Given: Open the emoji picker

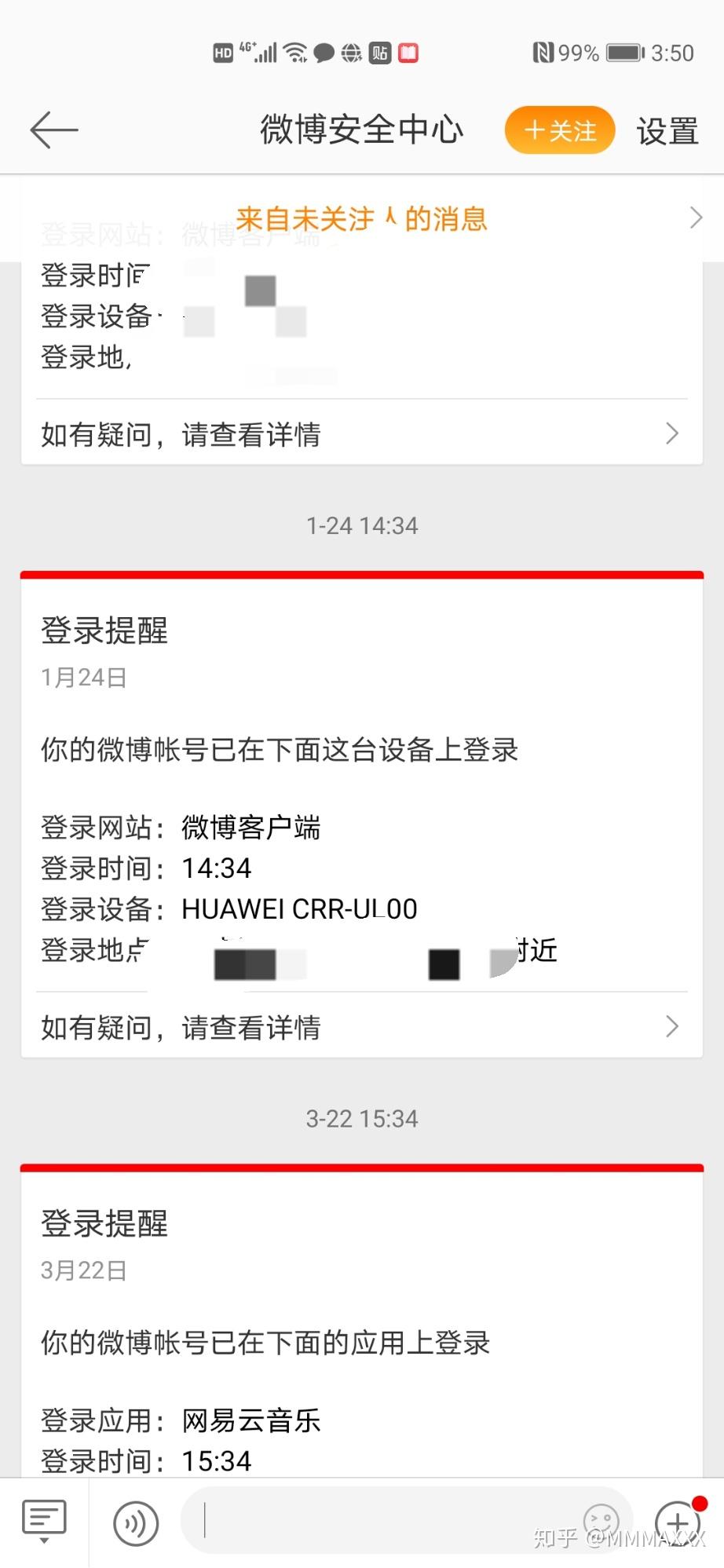Looking at the screenshot, I should pos(601,1522).
